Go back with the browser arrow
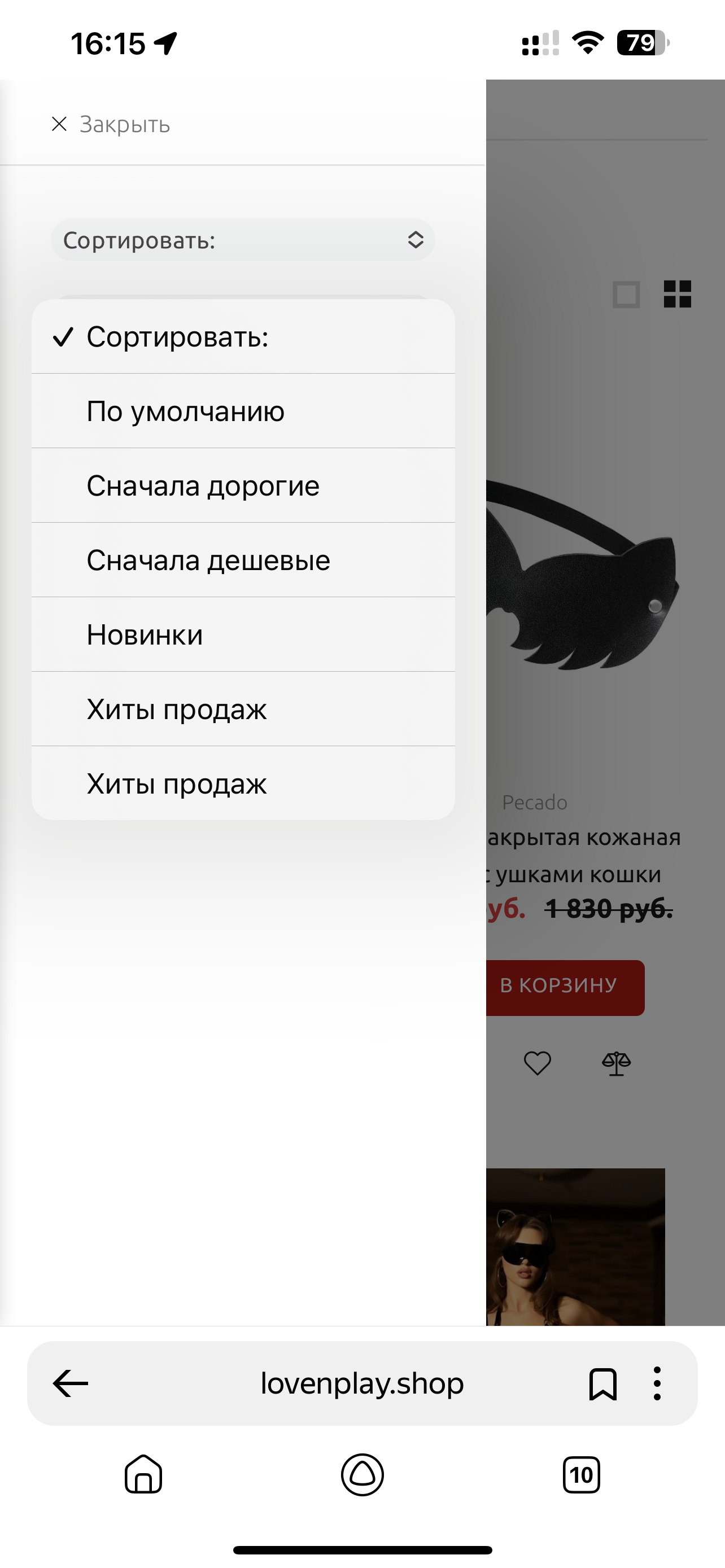The image size is (725, 1568). coord(71,1383)
